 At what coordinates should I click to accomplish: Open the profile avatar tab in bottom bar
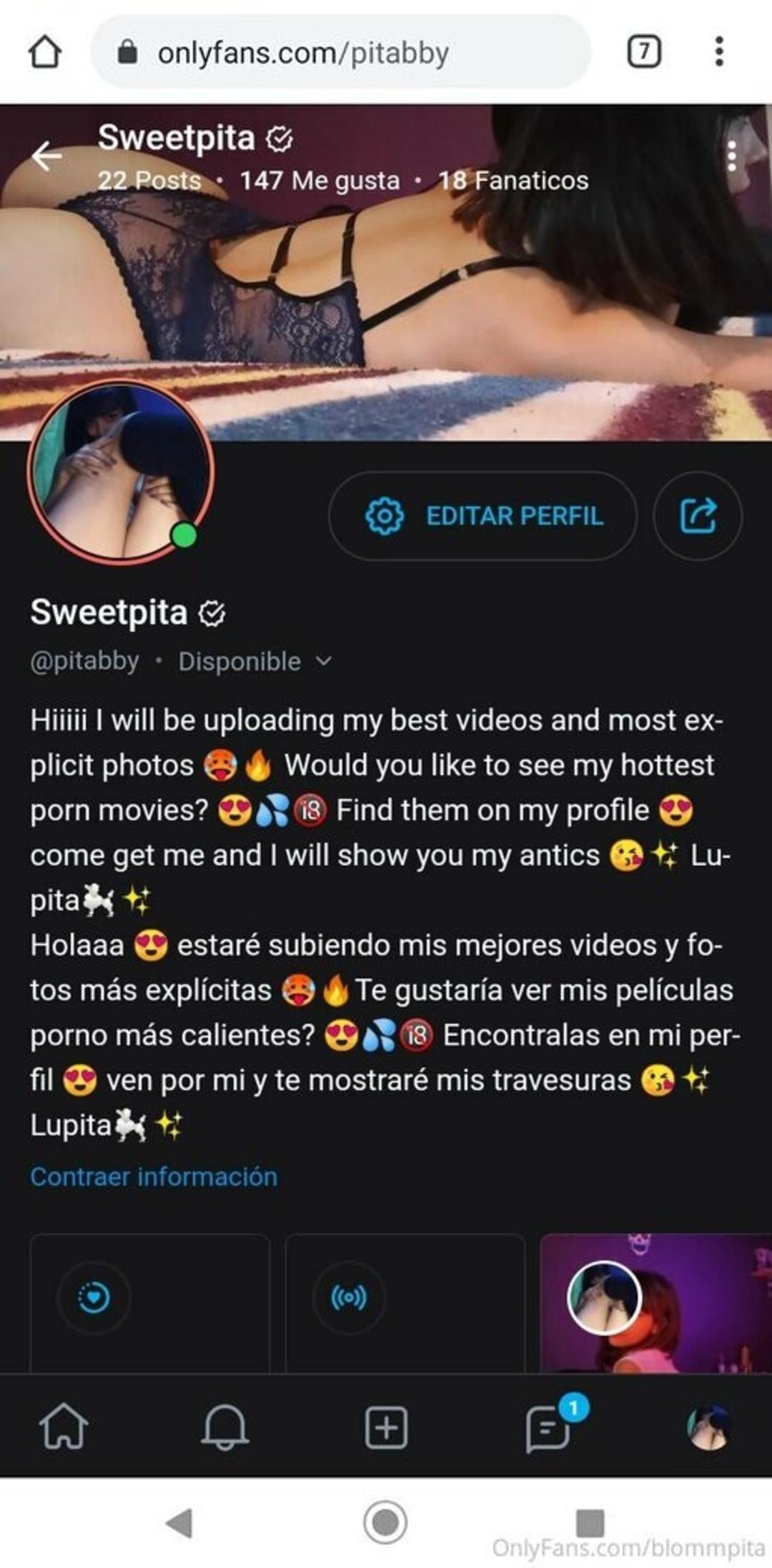click(x=709, y=1427)
